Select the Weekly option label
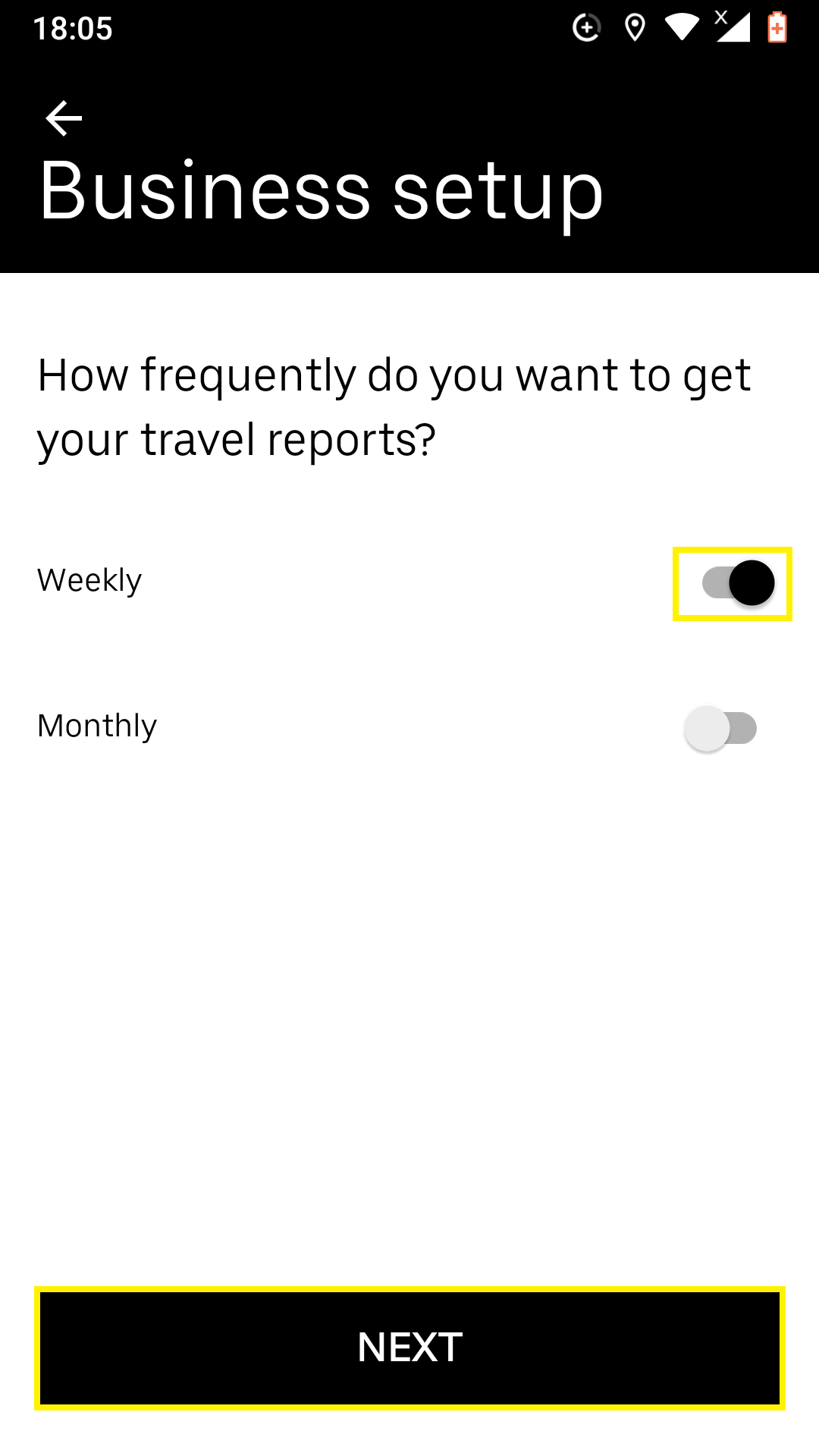The image size is (819, 1456). click(x=89, y=580)
